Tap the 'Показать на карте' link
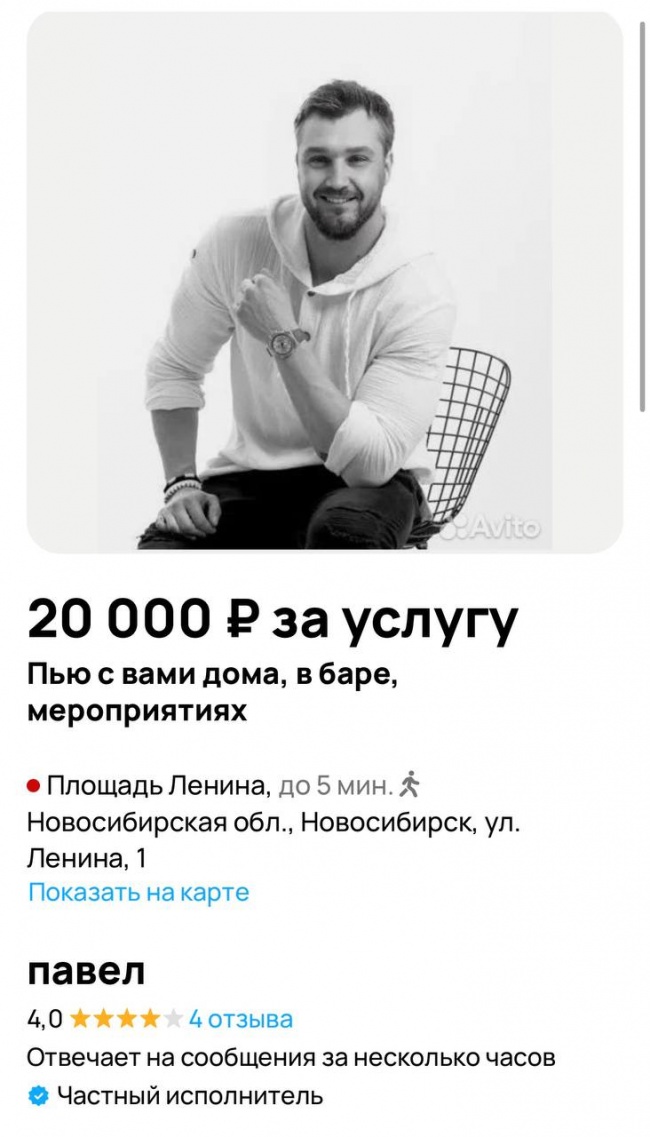The height and width of the screenshot is (1137, 650). coord(138,893)
